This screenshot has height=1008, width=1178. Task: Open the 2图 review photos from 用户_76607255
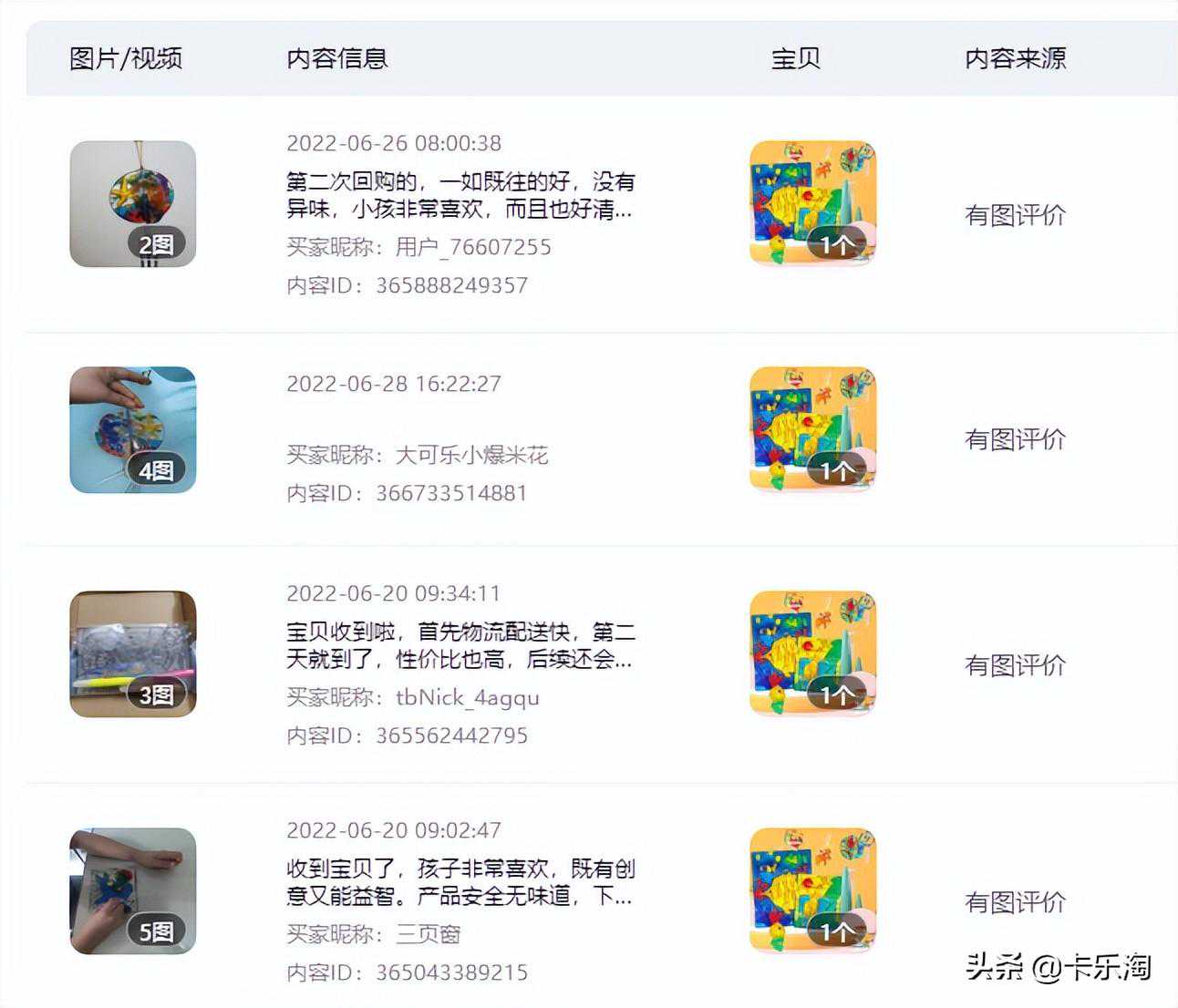[133, 203]
